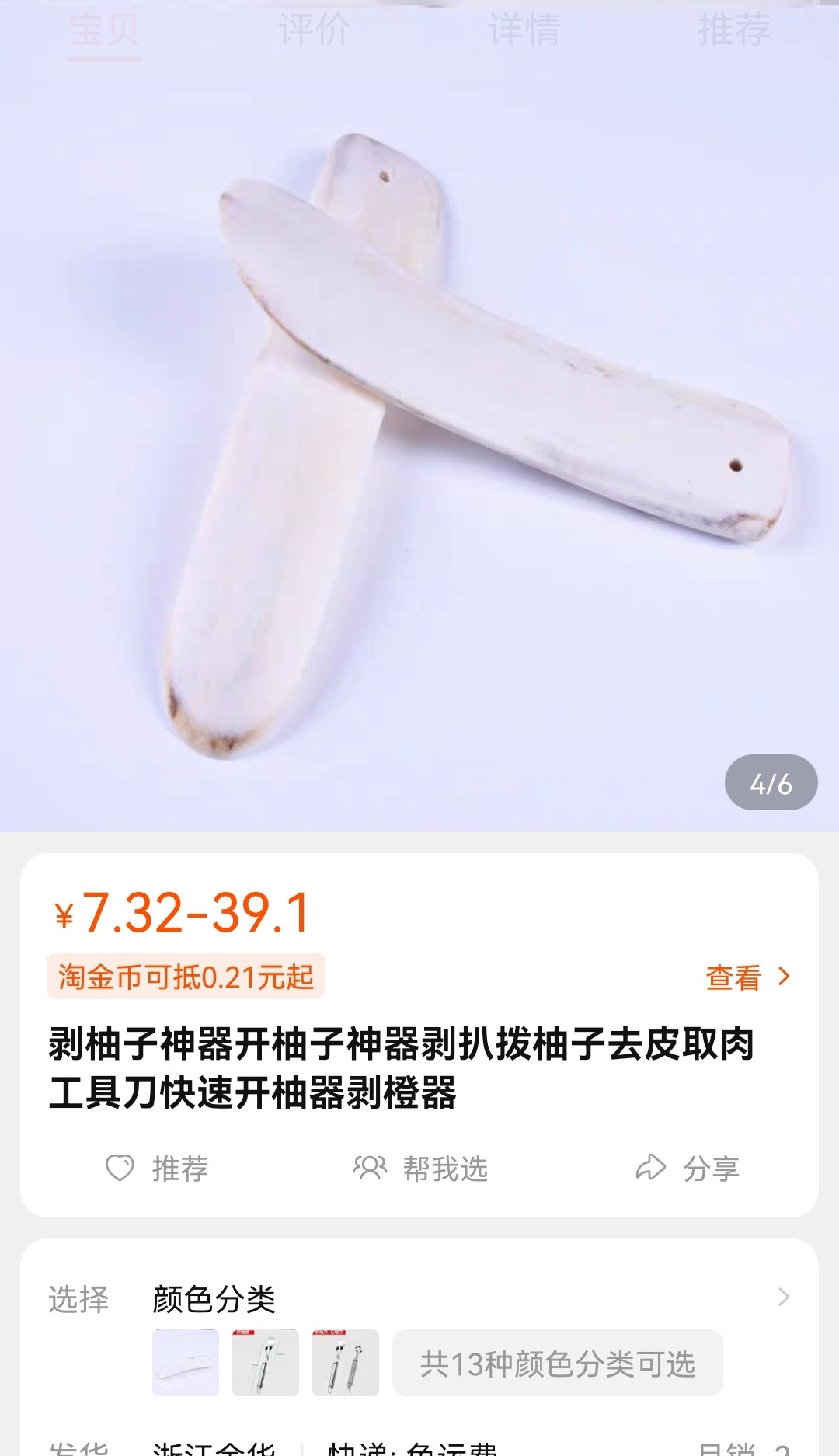Switch to the 详情 details tab
Image resolution: width=839 pixels, height=1456 pixels.
click(x=524, y=31)
